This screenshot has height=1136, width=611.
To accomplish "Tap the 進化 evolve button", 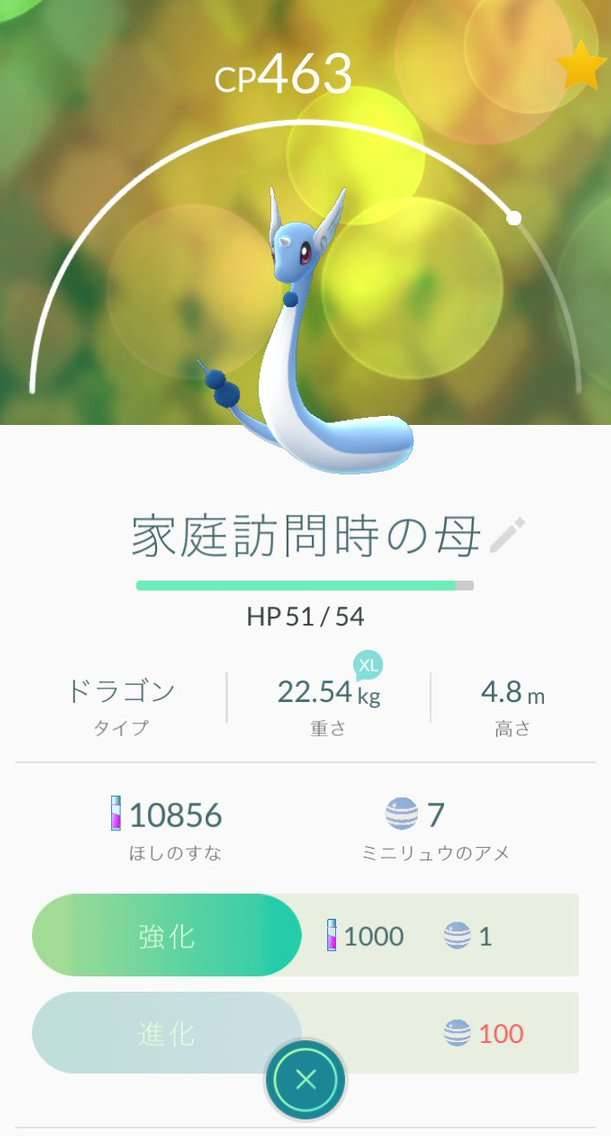I will [167, 1033].
